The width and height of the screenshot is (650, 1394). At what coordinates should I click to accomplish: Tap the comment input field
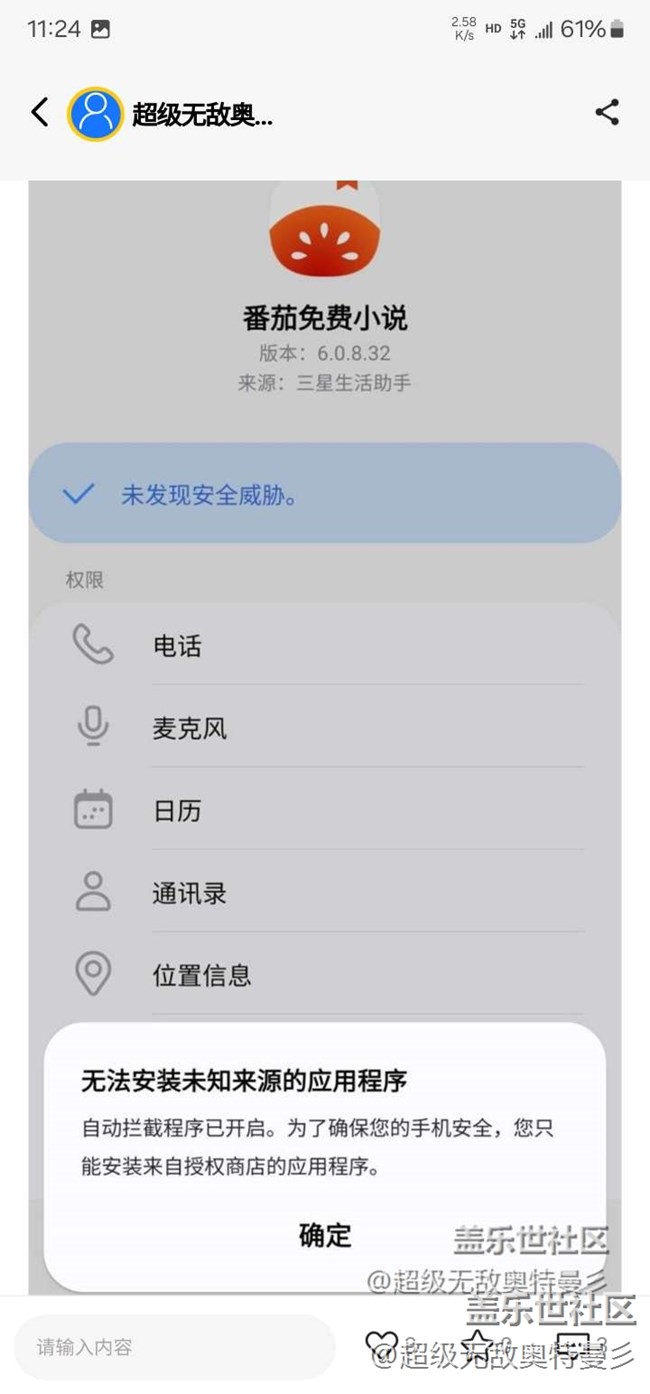pyautogui.click(x=175, y=1347)
